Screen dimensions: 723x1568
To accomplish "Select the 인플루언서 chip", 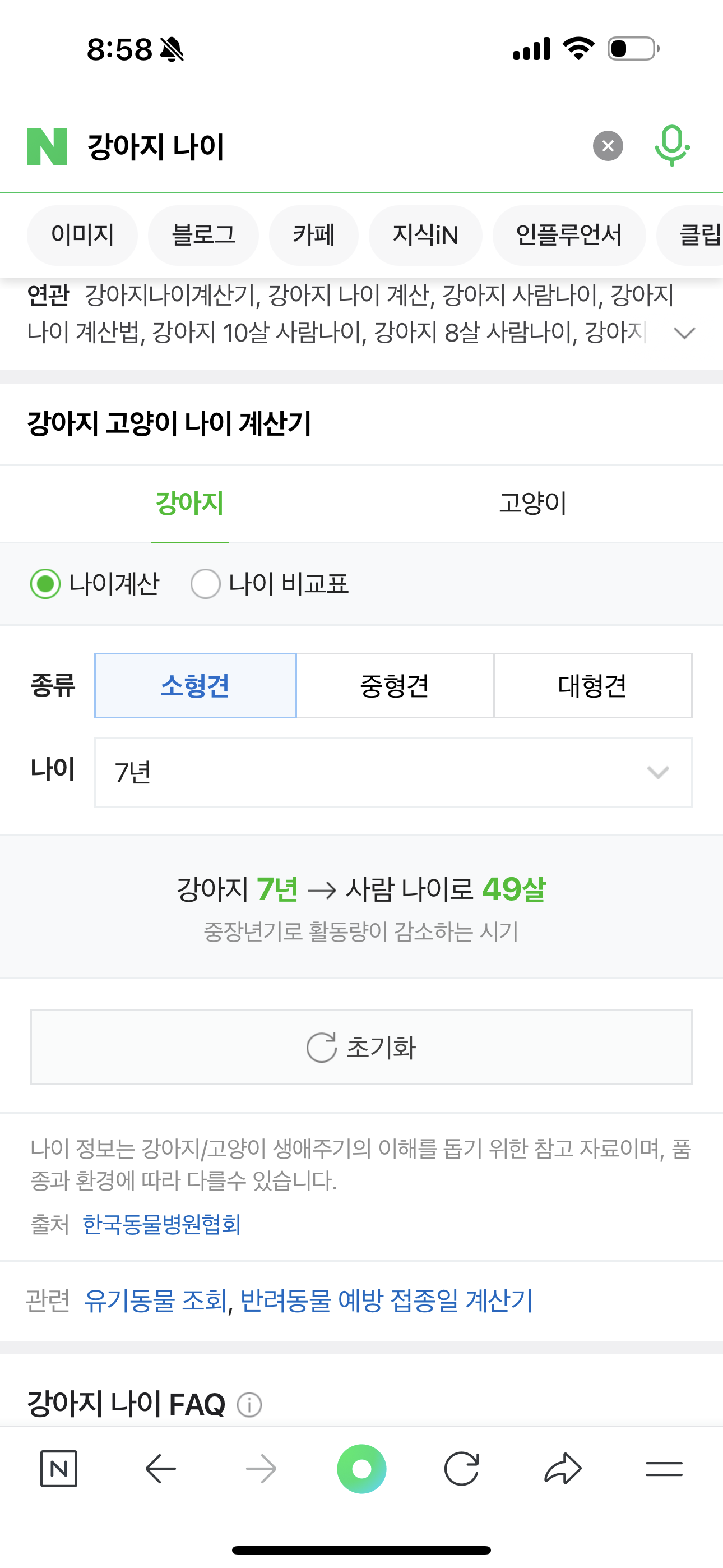I will click(x=568, y=235).
